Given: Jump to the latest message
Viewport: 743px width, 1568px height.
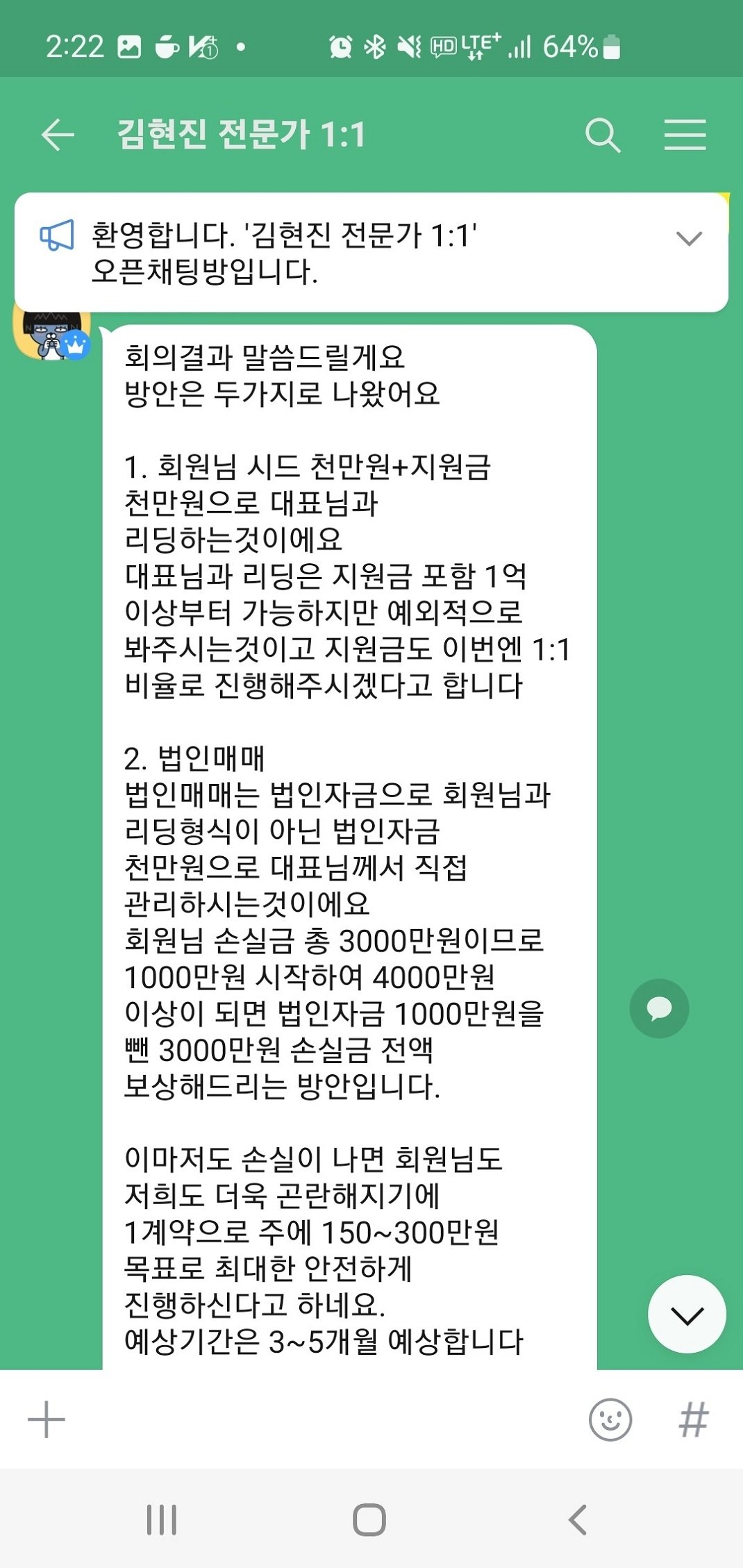Looking at the screenshot, I should 687,1315.
